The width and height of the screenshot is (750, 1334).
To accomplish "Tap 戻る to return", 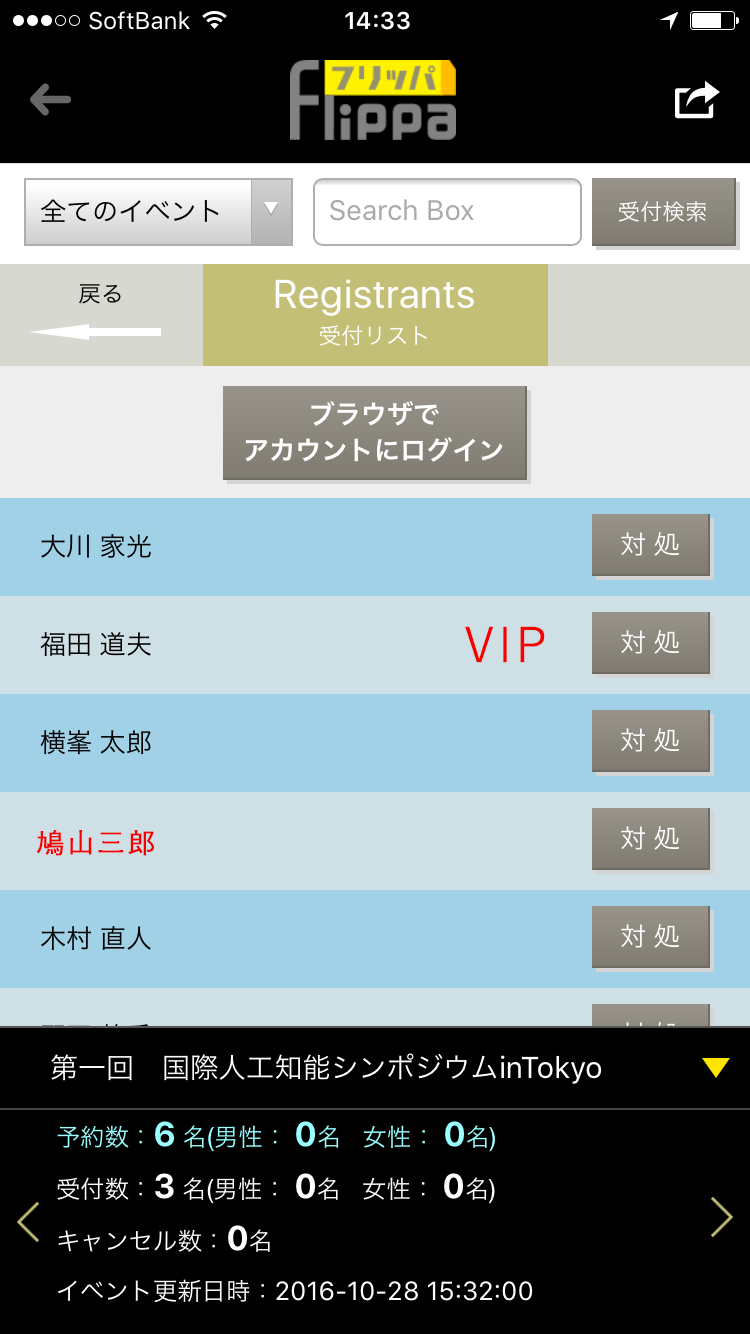I will coord(100,314).
